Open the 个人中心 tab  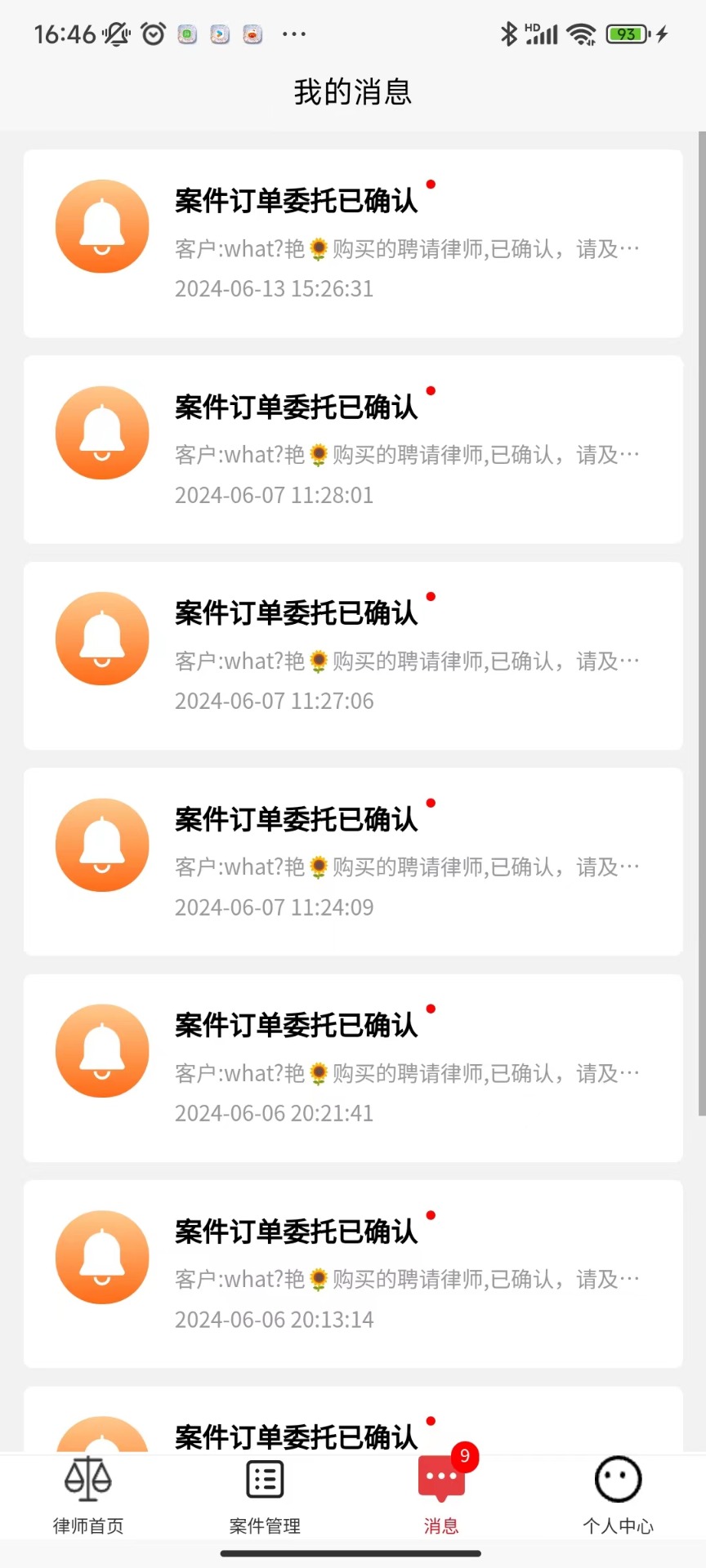(618, 1495)
